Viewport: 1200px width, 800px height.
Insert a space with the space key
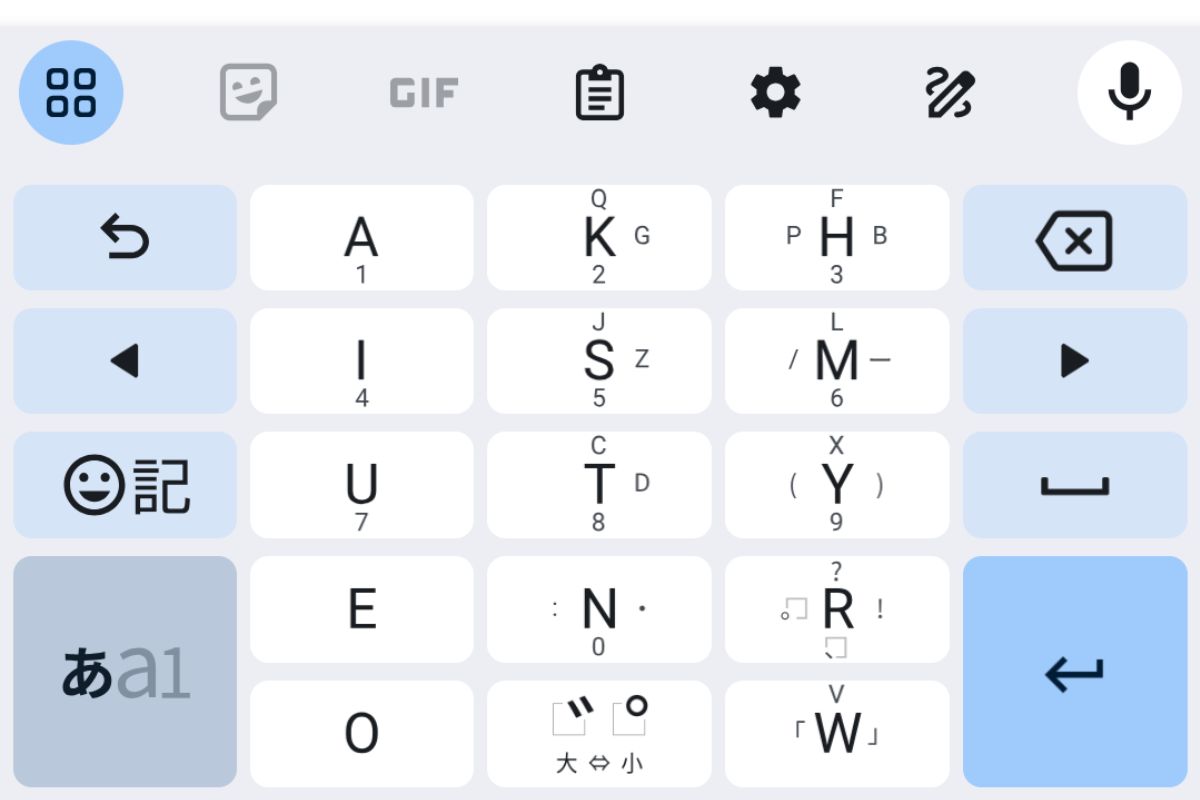click(x=1074, y=485)
